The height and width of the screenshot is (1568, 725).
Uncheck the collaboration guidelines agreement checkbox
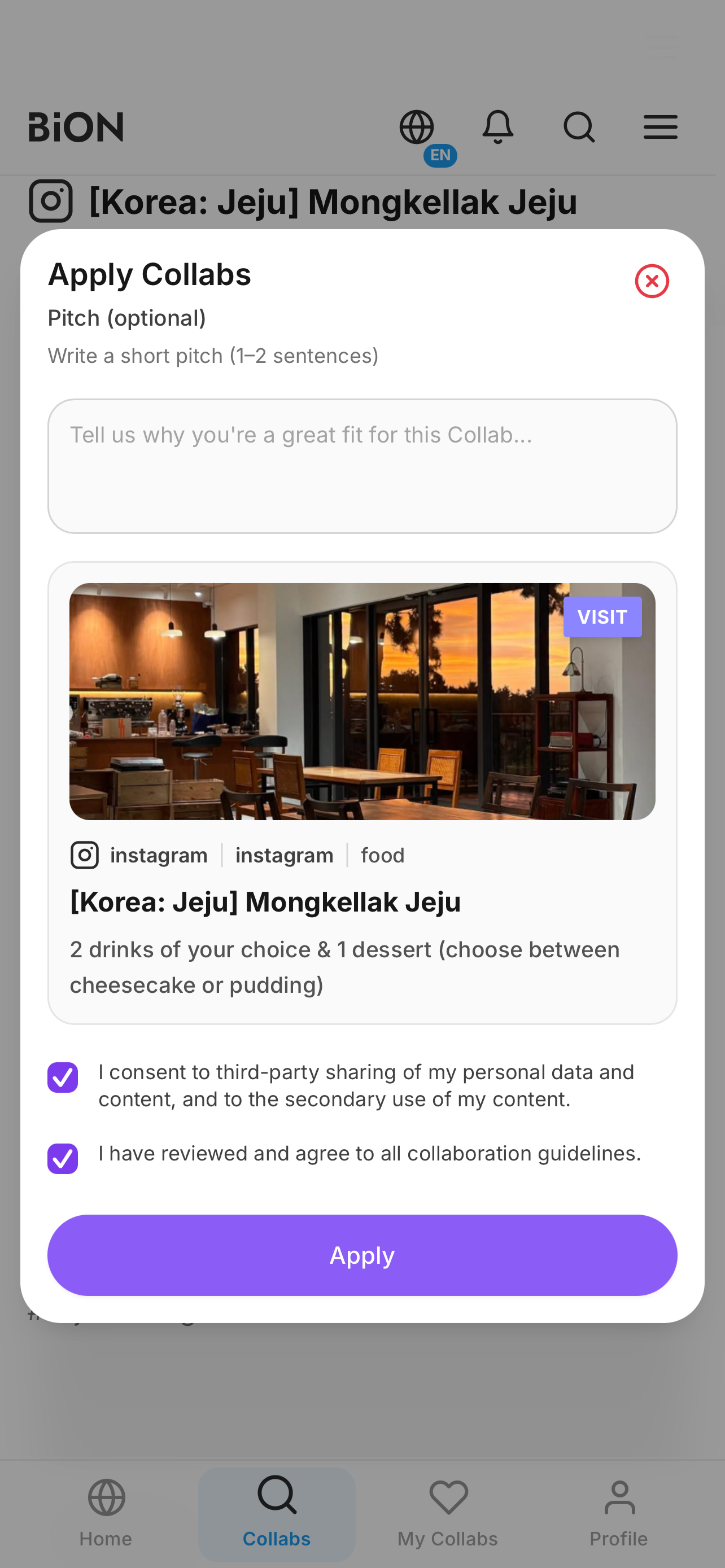coord(63,1158)
